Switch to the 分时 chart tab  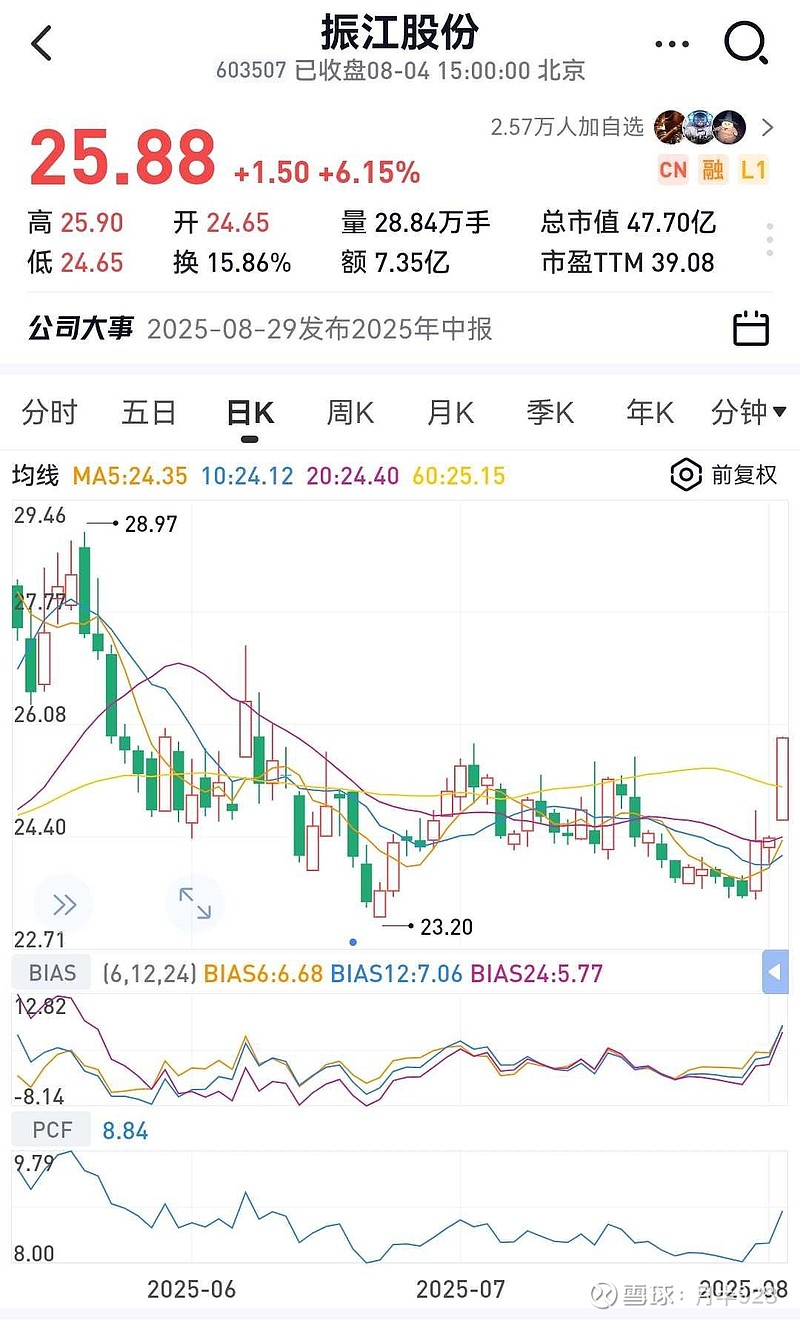pos(49,412)
